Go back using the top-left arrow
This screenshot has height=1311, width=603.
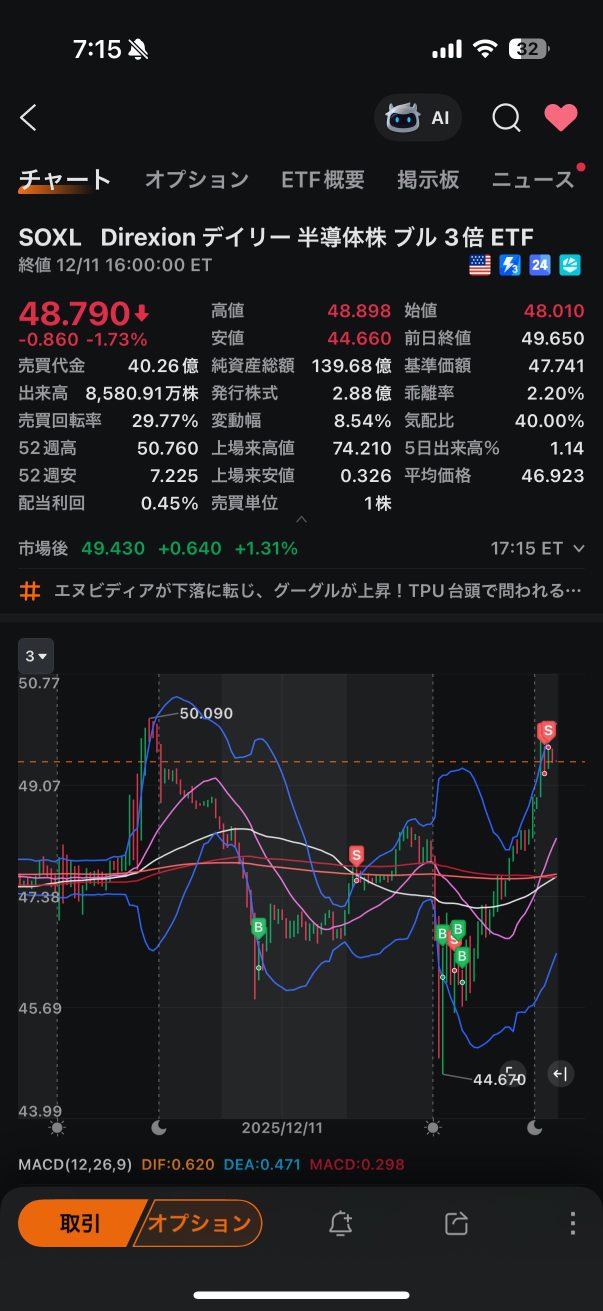click(29, 118)
